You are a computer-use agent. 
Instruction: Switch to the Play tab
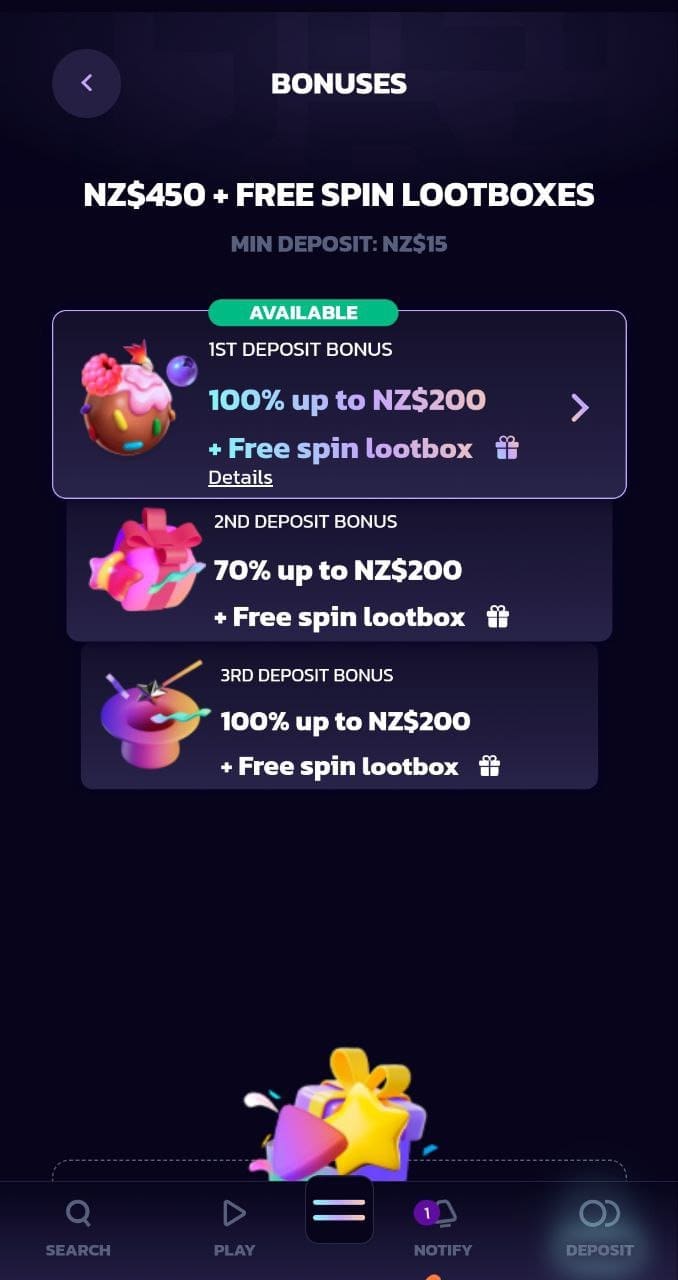pyautogui.click(x=234, y=1228)
